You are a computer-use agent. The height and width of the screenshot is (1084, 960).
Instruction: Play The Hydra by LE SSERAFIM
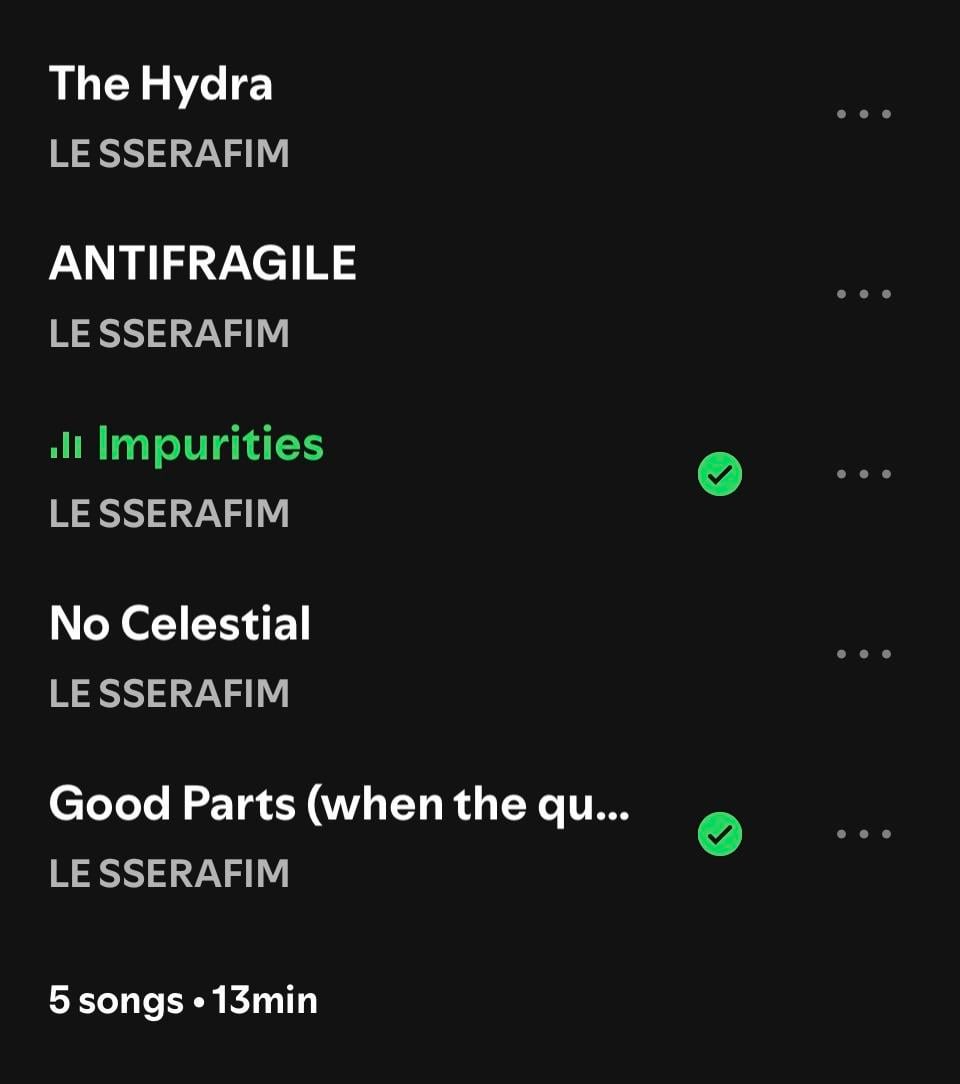point(161,85)
